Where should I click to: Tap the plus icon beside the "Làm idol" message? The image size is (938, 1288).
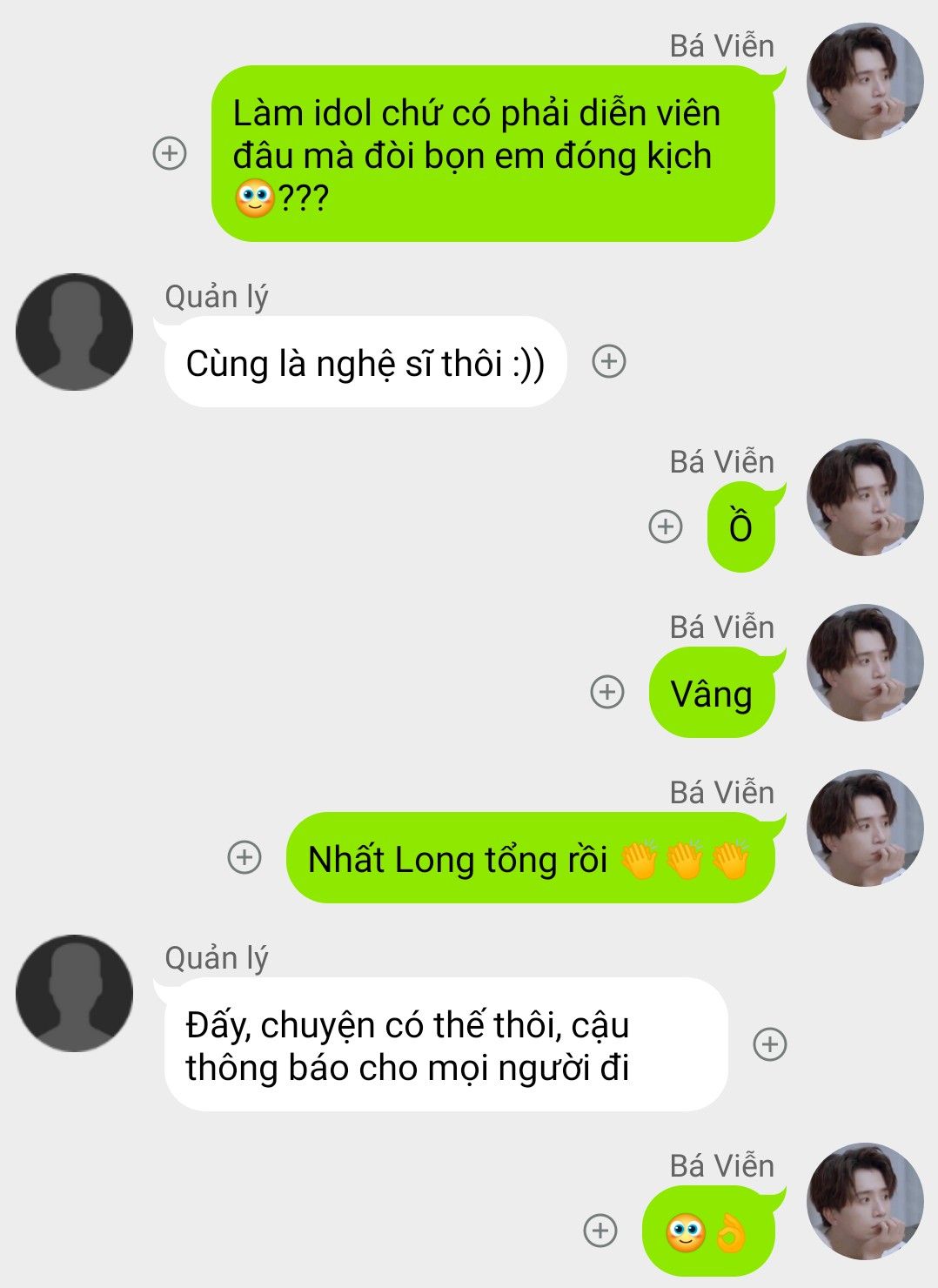[x=170, y=153]
